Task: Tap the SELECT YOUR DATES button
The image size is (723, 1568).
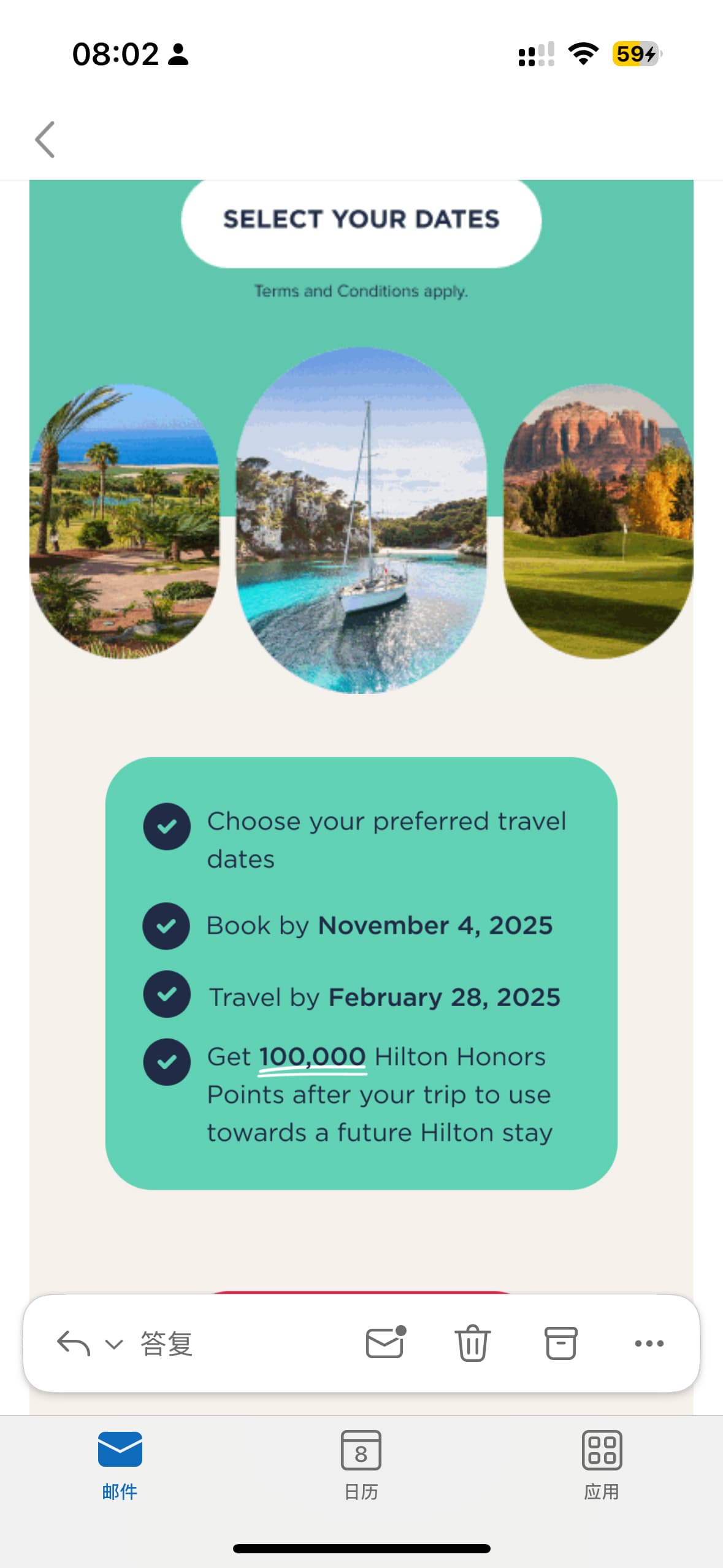Action: click(361, 220)
